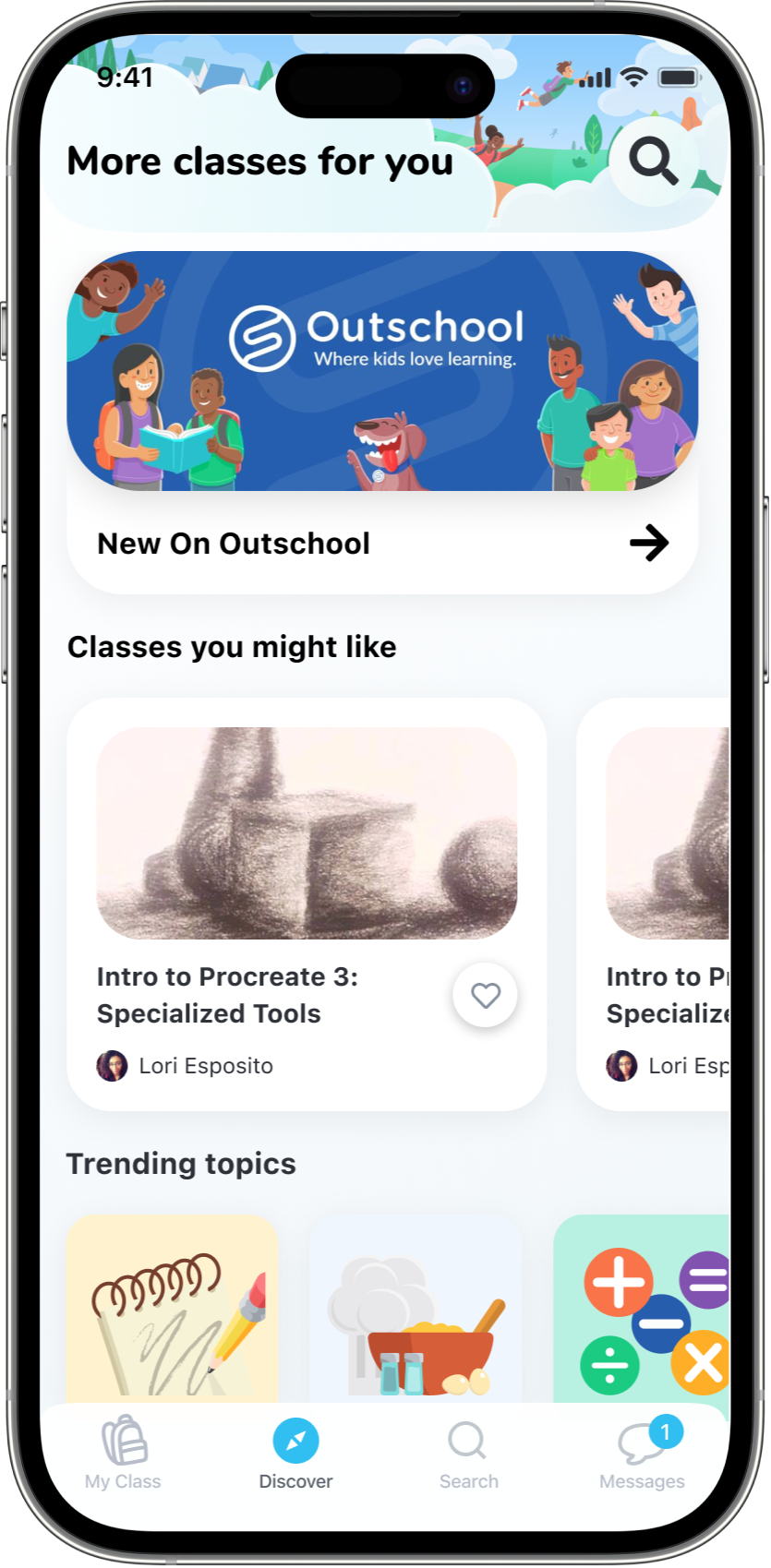The height and width of the screenshot is (1568, 771).
Task: Switch to the My Class tab
Action: (x=123, y=1454)
